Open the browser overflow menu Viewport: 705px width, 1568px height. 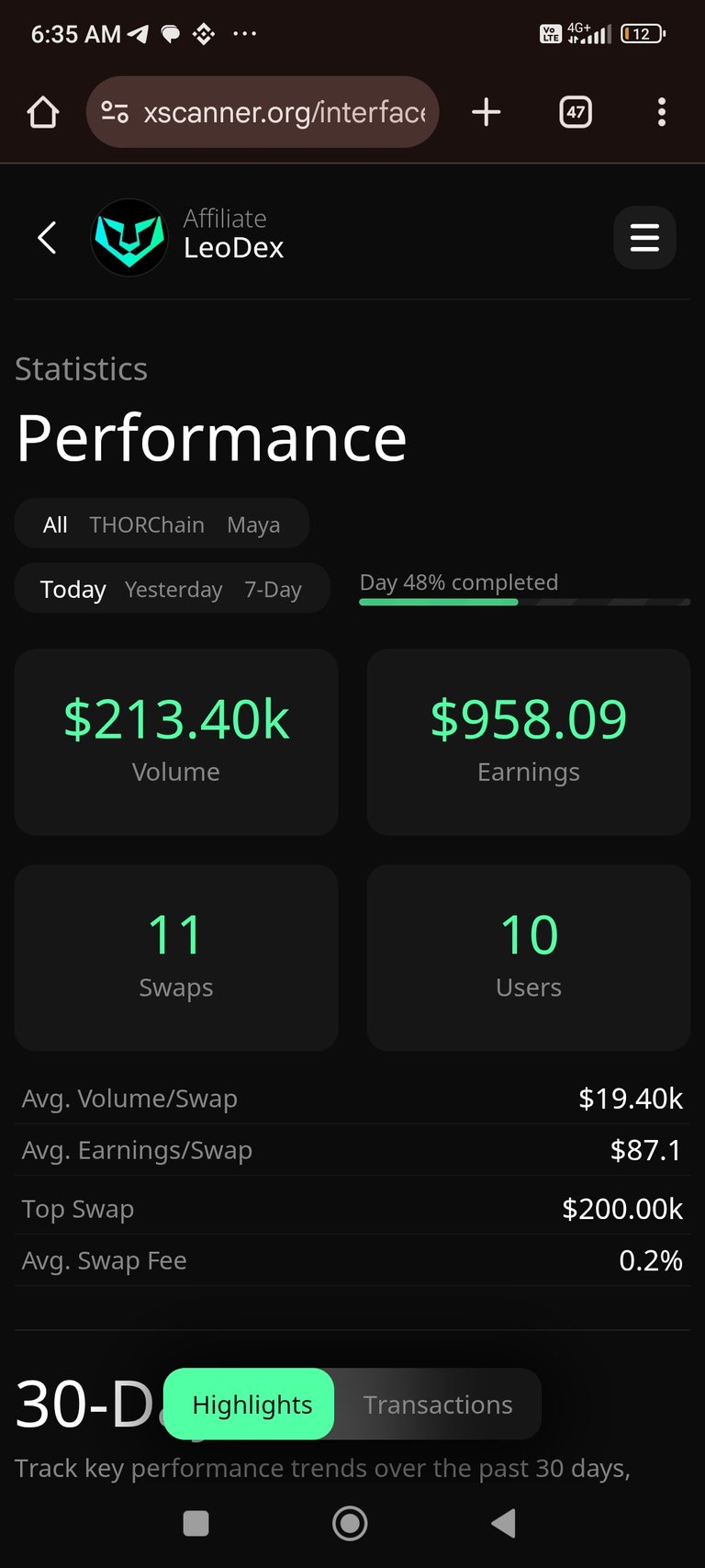pyautogui.click(x=662, y=112)
